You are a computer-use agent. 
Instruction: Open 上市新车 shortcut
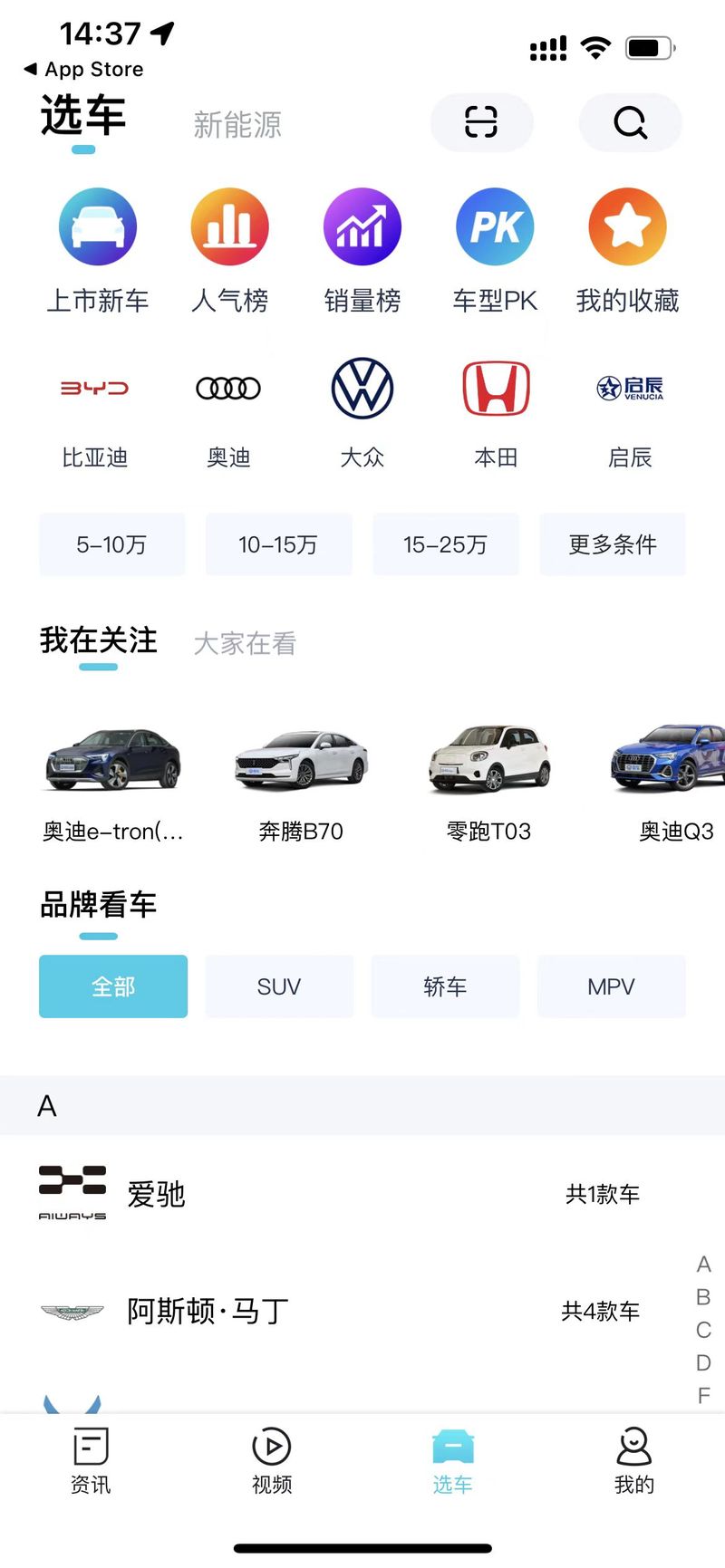tap(98, 251)
